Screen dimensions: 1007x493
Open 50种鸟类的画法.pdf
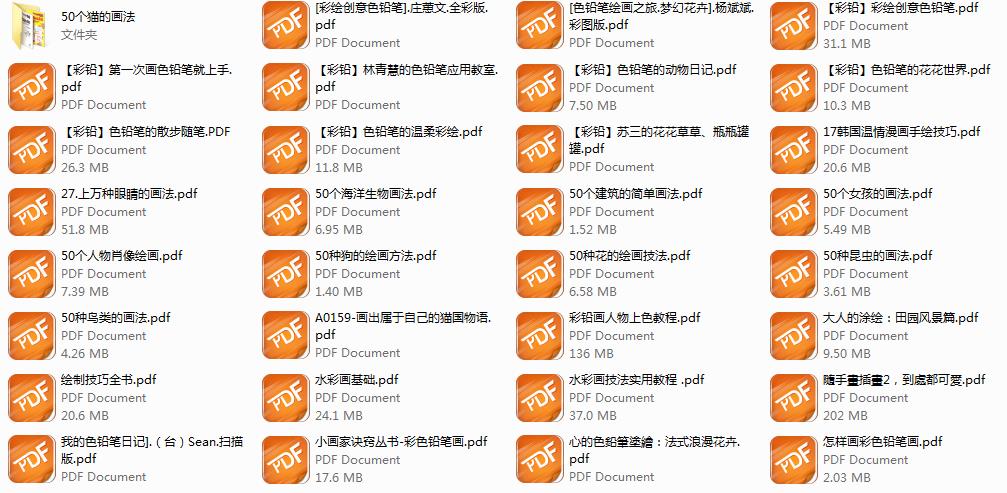(32, 336)
